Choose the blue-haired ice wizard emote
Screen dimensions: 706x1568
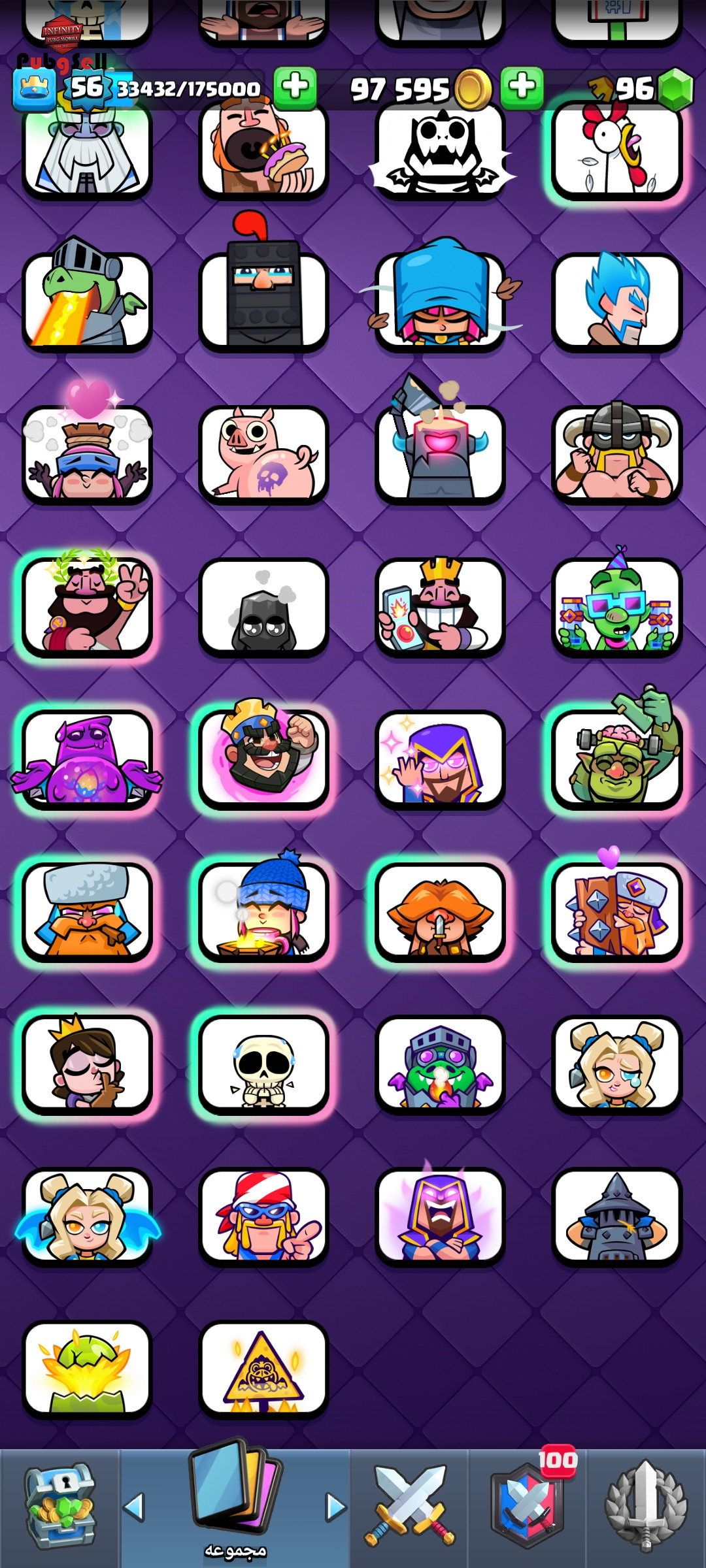616,302
